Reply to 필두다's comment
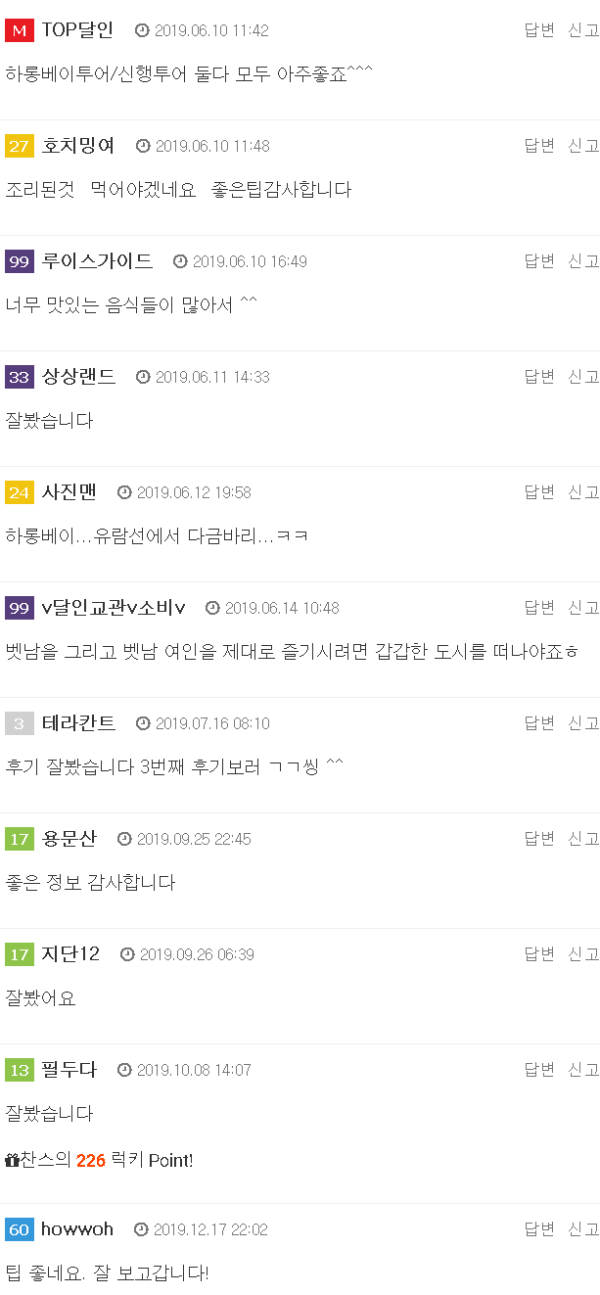Viewport: 600px width, 1295px height. (x=539, y=1070)
